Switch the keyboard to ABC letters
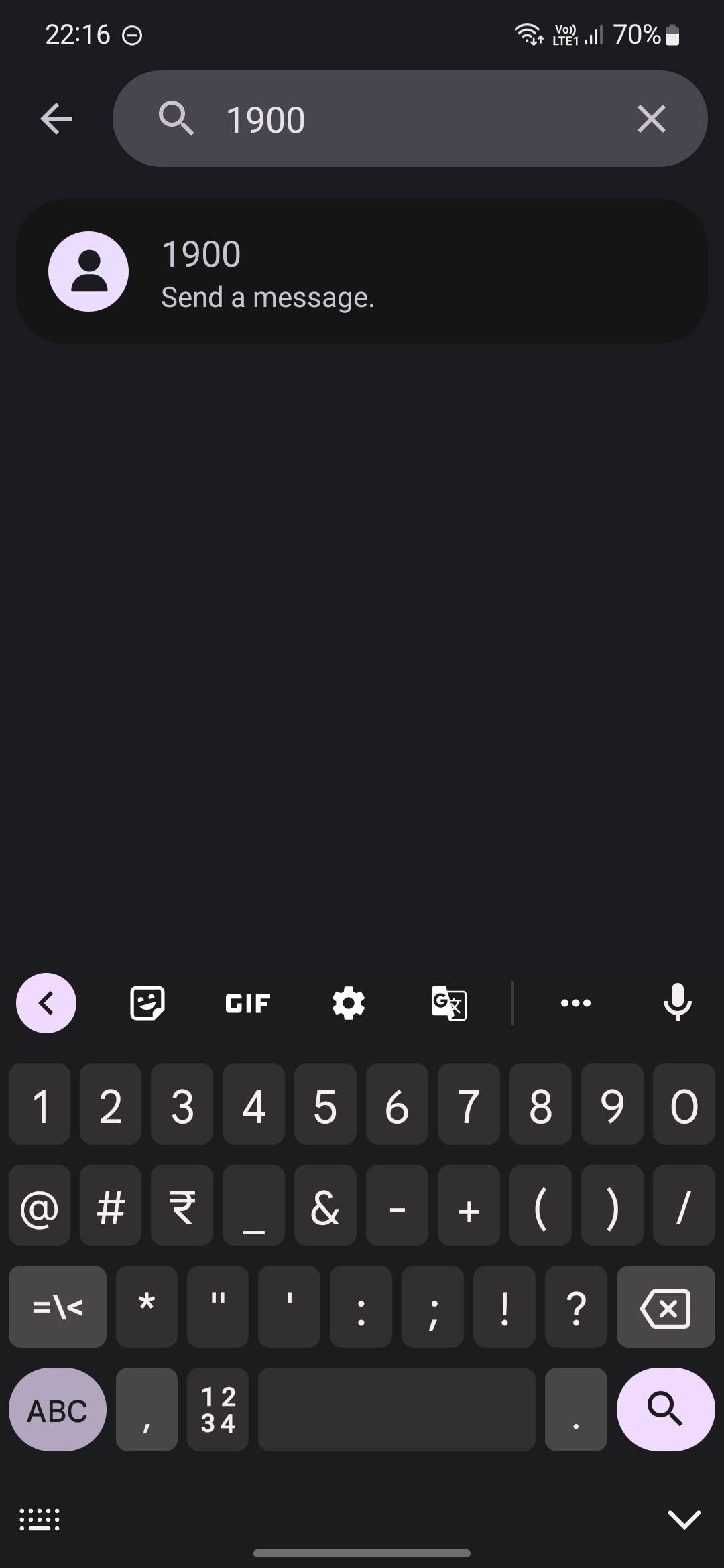This screenshot has width=724, height=1568. point(57,1410)
